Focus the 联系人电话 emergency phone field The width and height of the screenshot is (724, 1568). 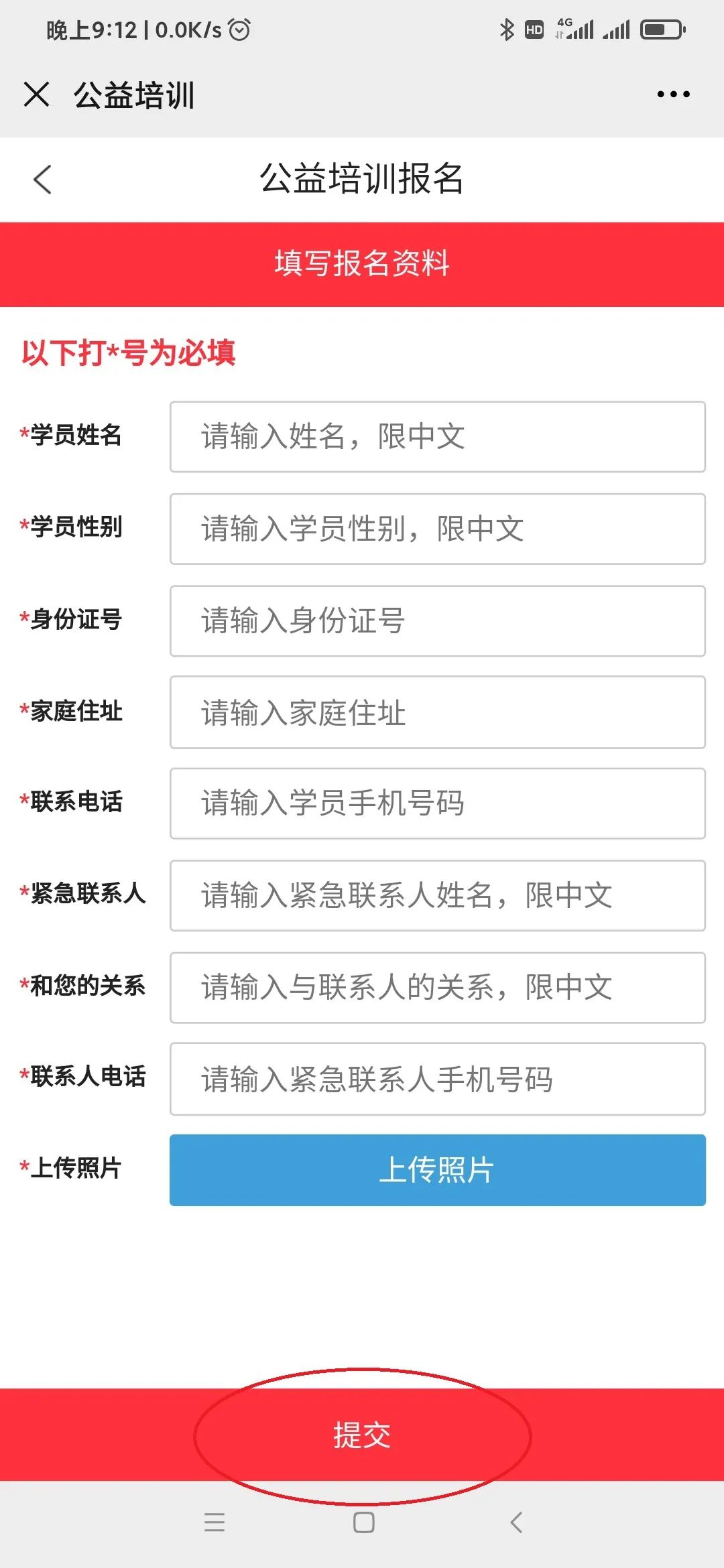[x=437, y=1079]
